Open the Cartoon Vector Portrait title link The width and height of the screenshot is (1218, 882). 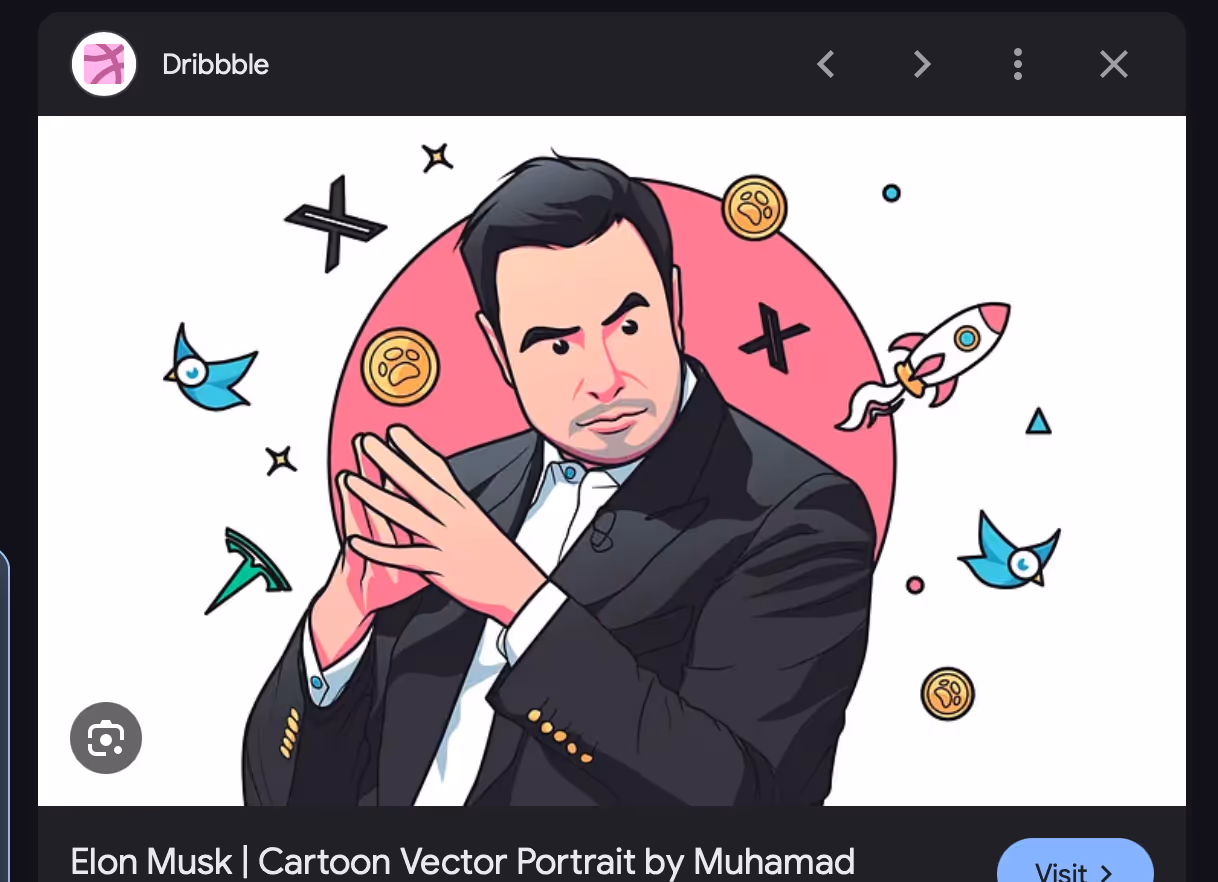pyautogui.click(x=463, y=861)
